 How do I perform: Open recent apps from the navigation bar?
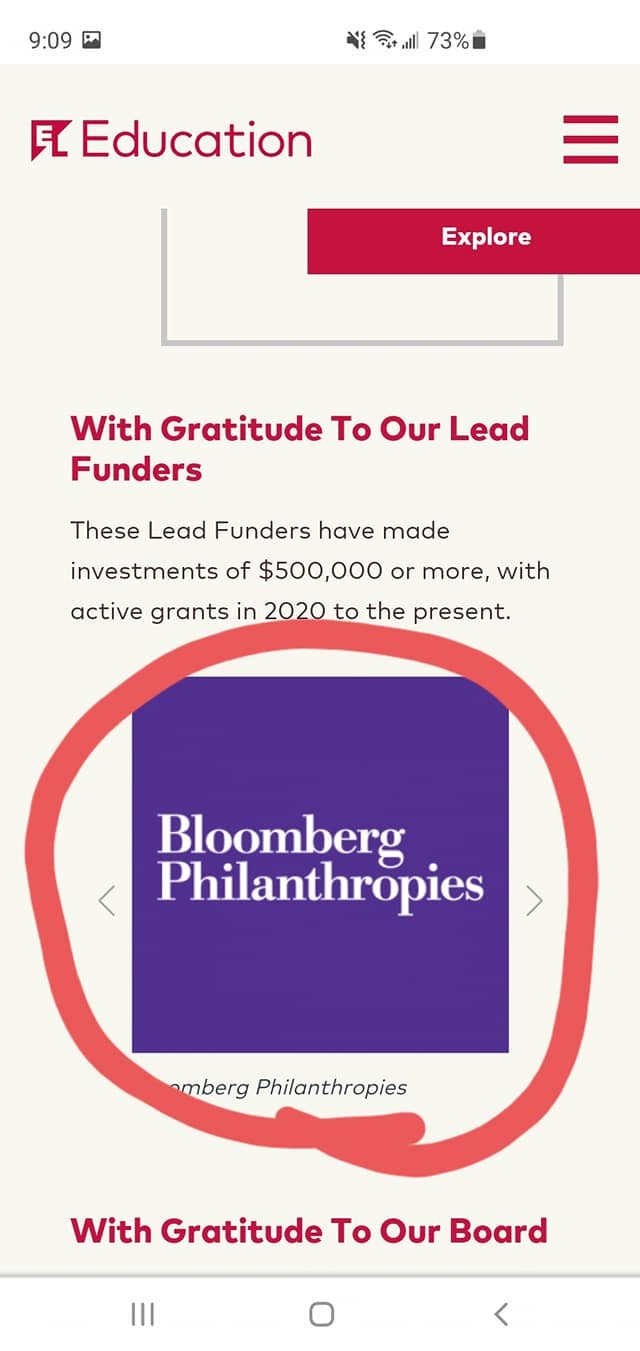pyautogui.click(x=143, y=1313)
